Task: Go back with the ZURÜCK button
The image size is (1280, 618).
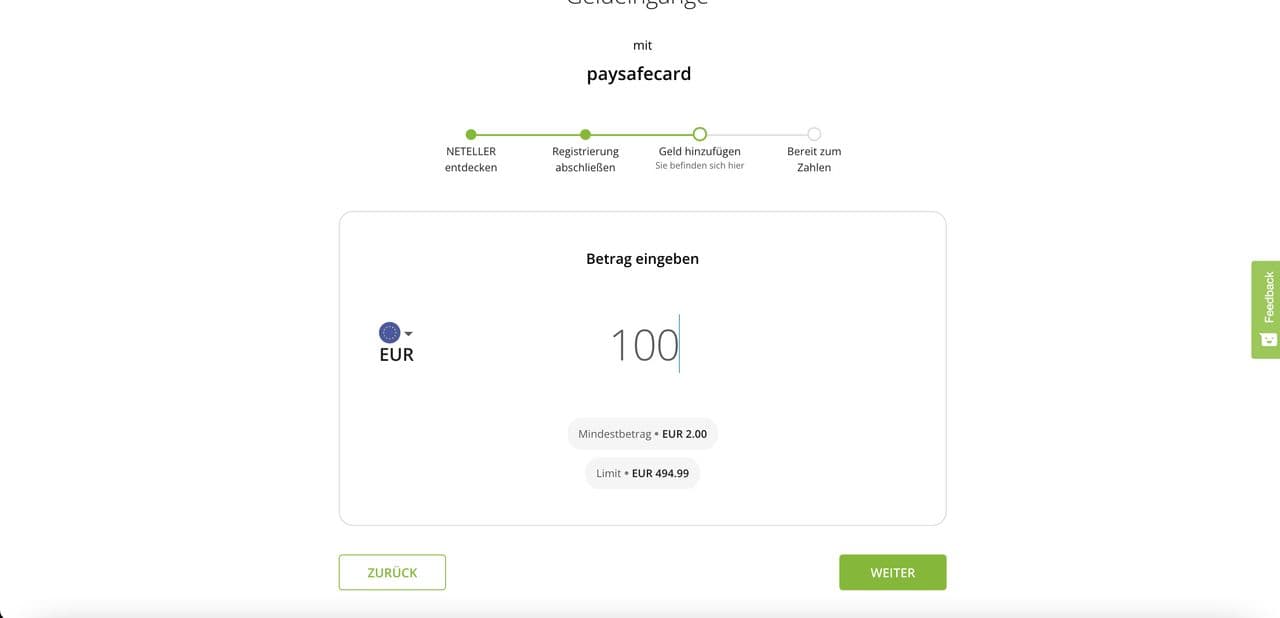Action: [392, 572]
